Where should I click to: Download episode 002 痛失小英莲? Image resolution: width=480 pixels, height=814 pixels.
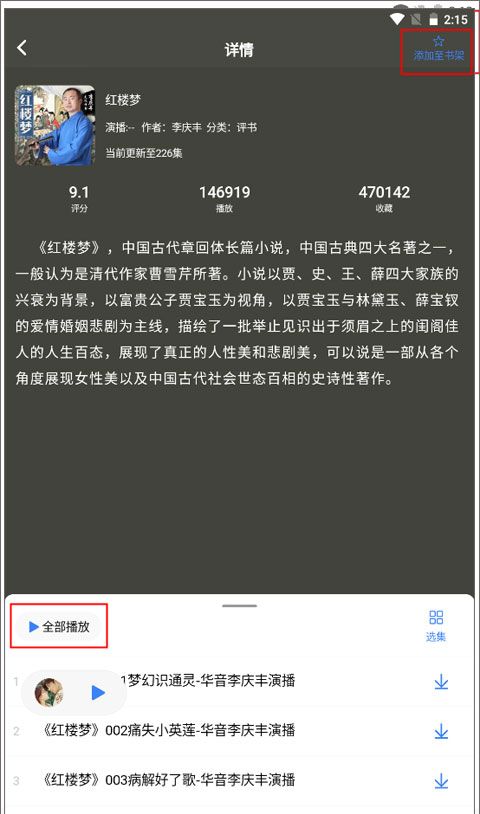(x=441, y=731)
